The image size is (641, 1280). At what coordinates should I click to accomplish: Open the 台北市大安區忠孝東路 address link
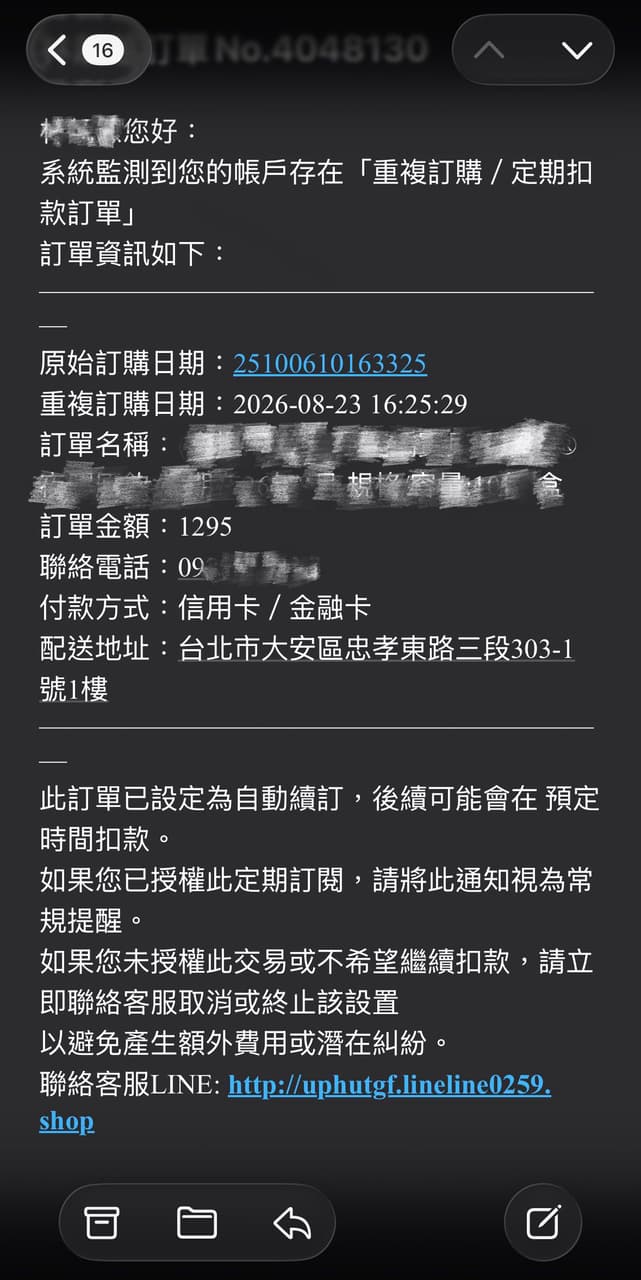click(x=308, y=669)
